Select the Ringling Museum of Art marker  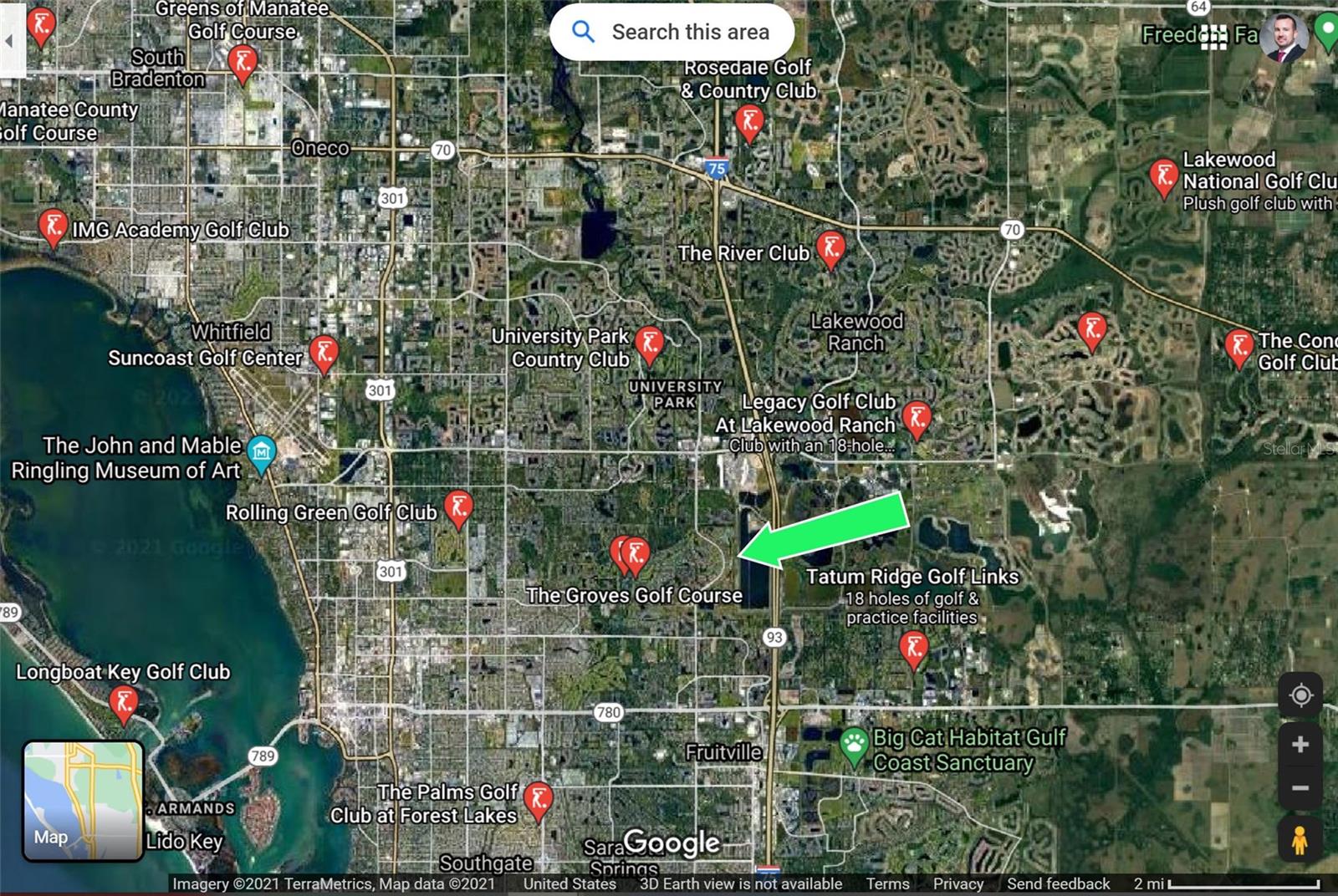point(262,454)
